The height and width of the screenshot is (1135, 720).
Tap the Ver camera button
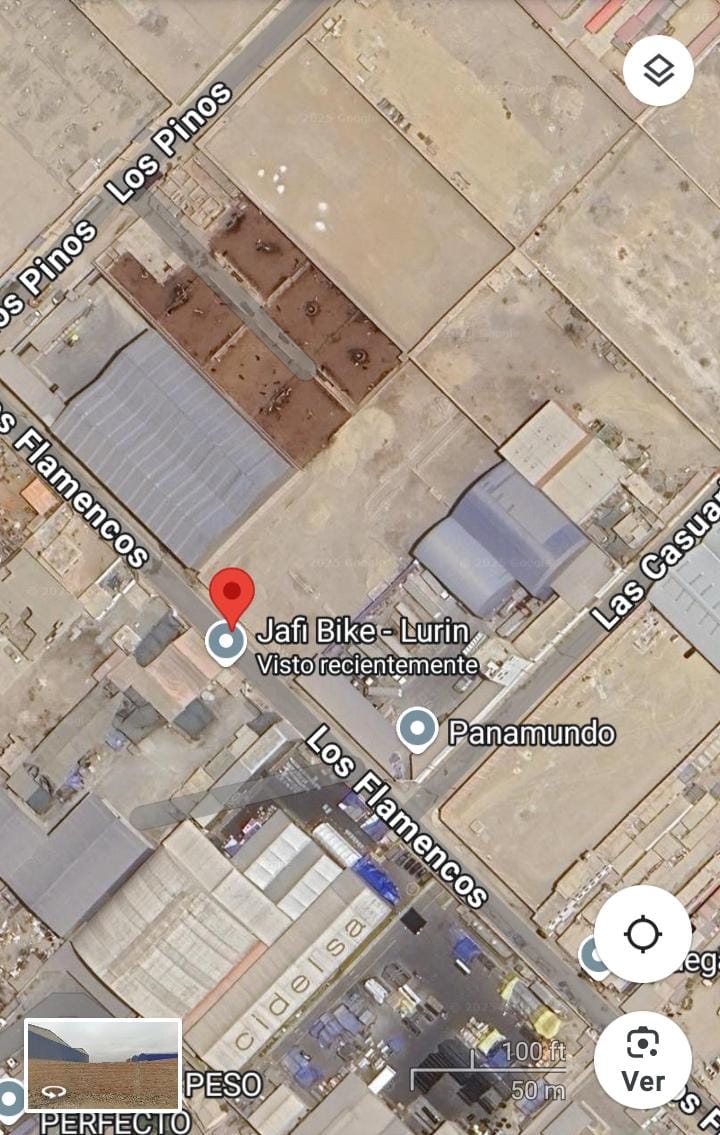coord(642,1059)
